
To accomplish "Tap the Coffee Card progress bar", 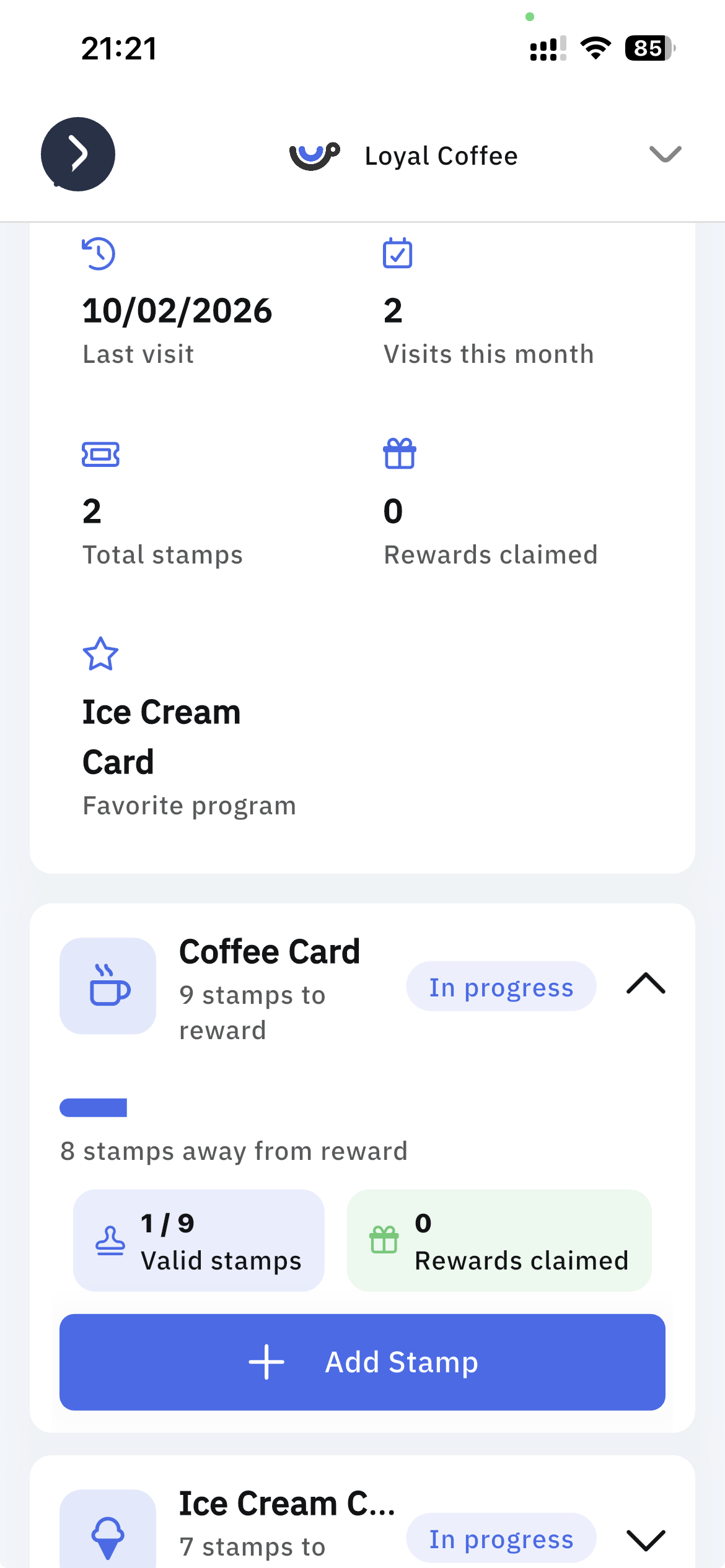I will point(94,1108).
